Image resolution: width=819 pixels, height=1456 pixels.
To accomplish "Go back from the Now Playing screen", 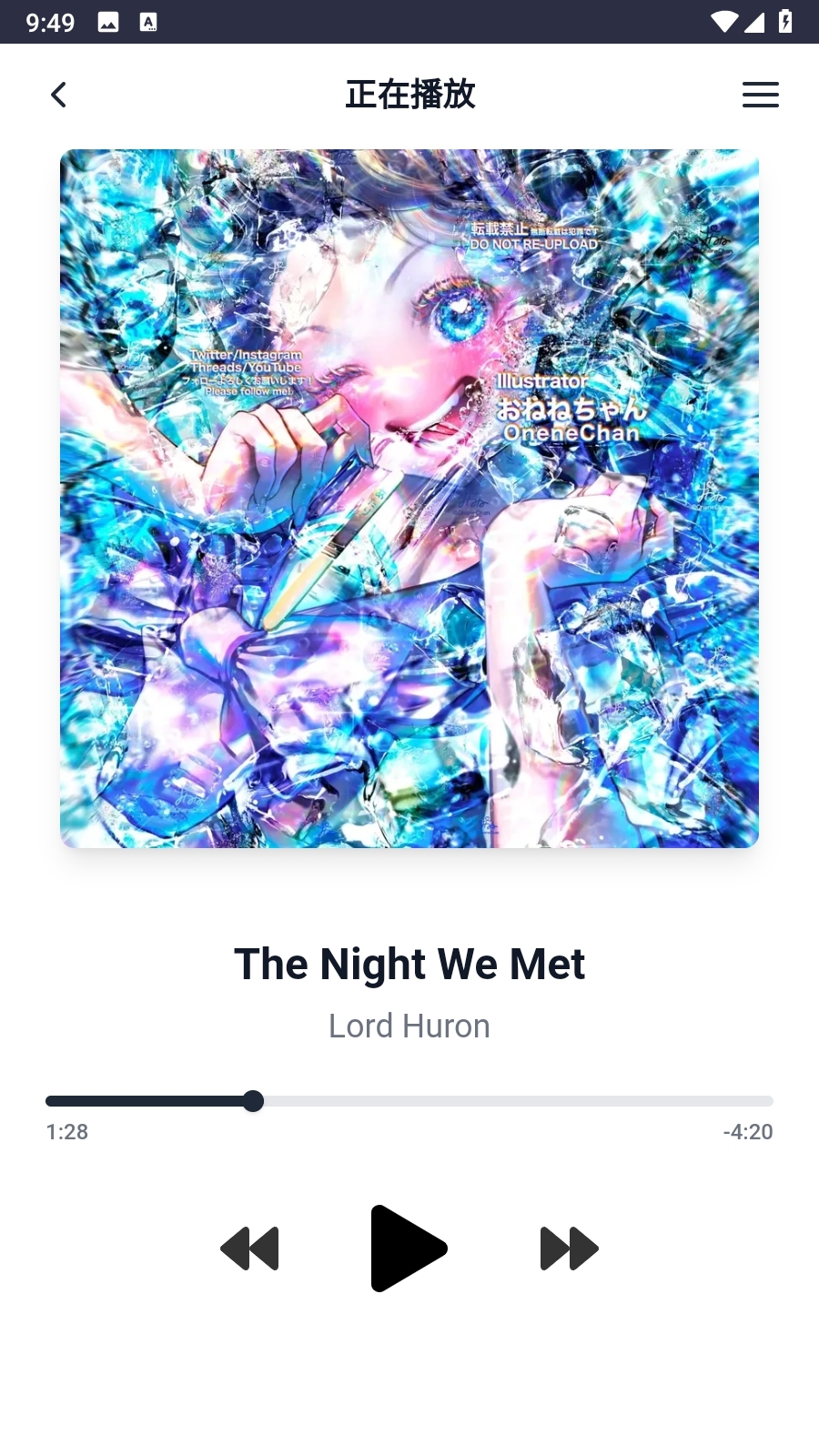I will pyautogui.click(x=59, y=95).
